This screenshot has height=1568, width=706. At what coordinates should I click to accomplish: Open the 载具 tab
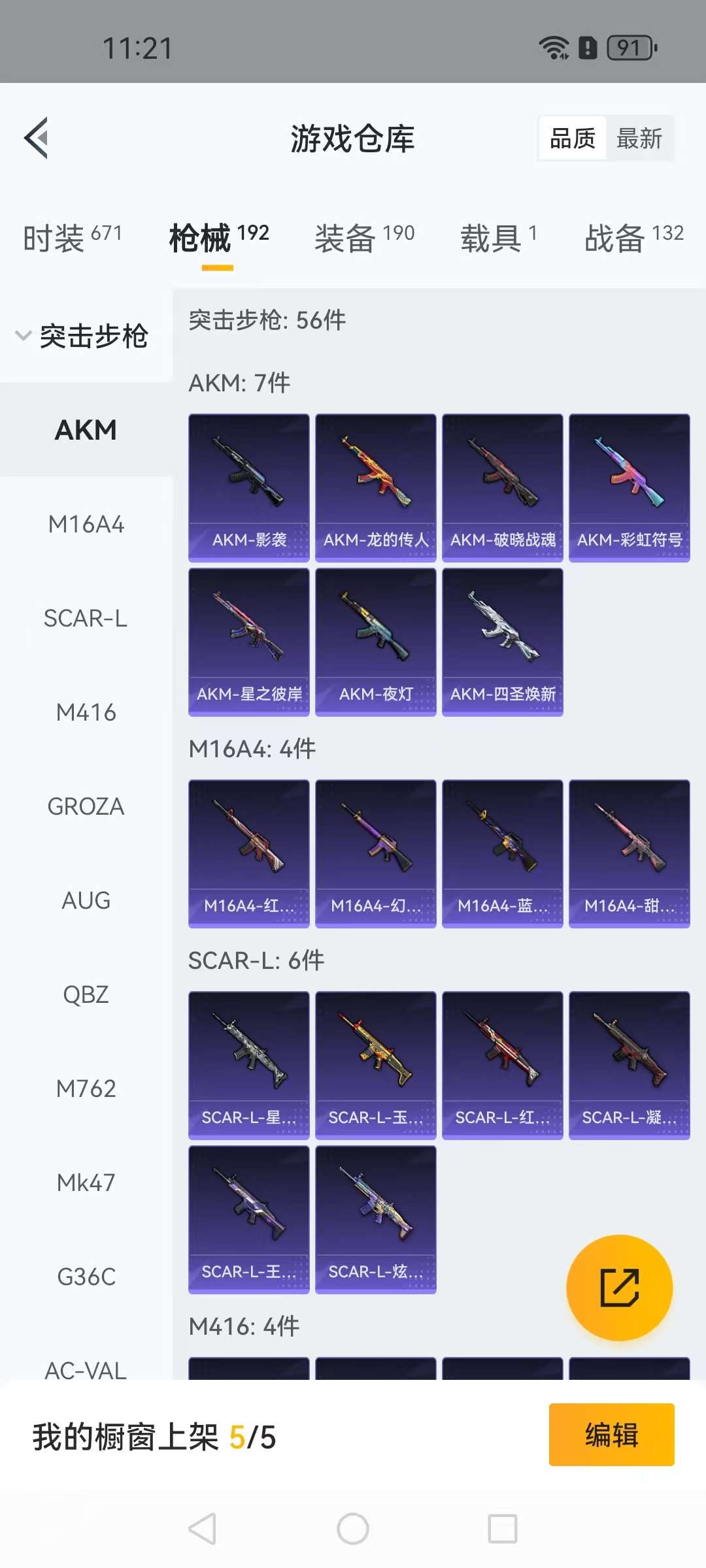coord(498,238)
